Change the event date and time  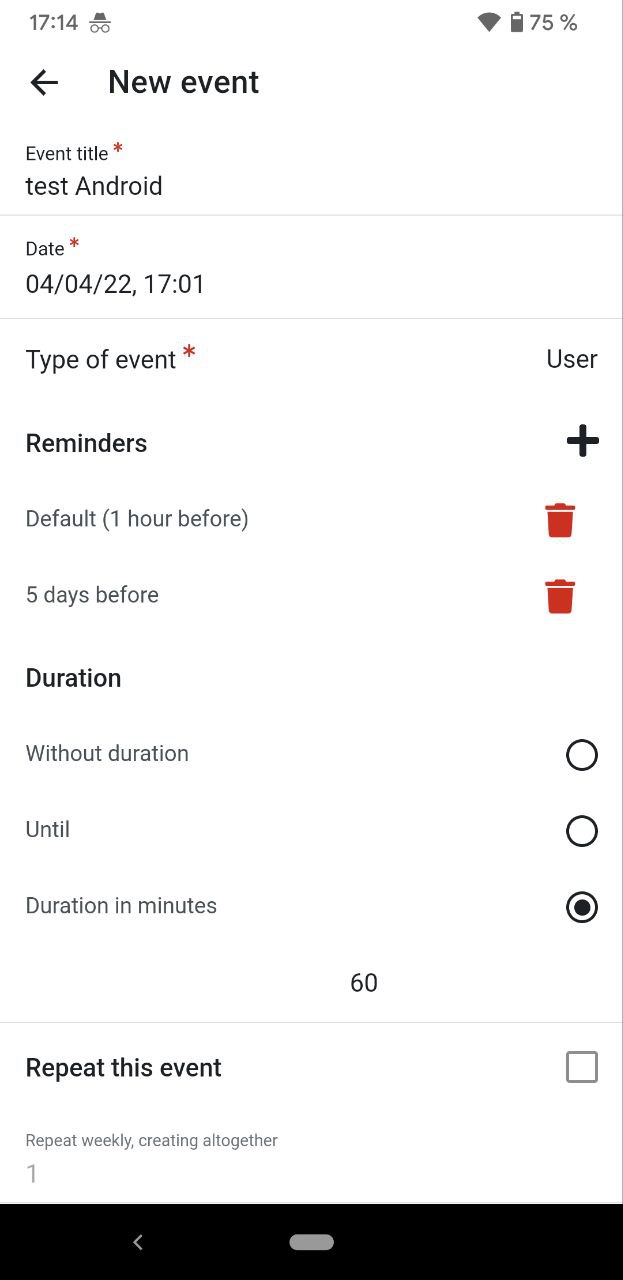coord(311,268)
